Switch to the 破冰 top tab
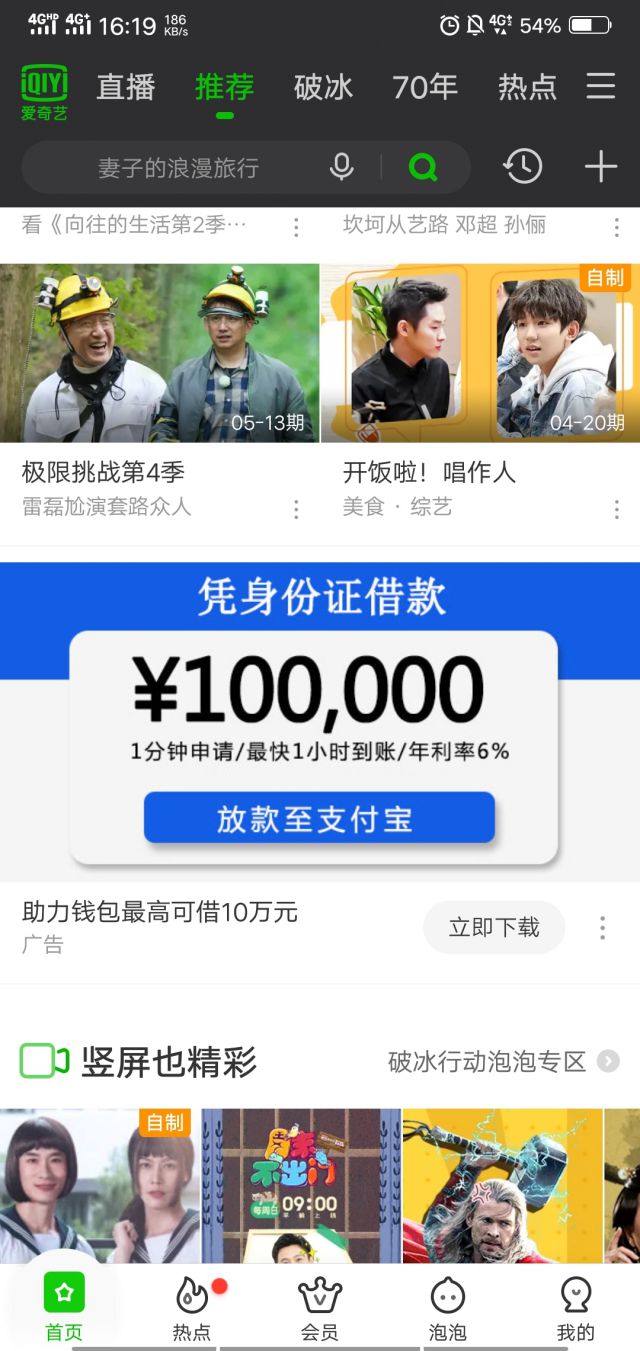 tap(323, 87)
